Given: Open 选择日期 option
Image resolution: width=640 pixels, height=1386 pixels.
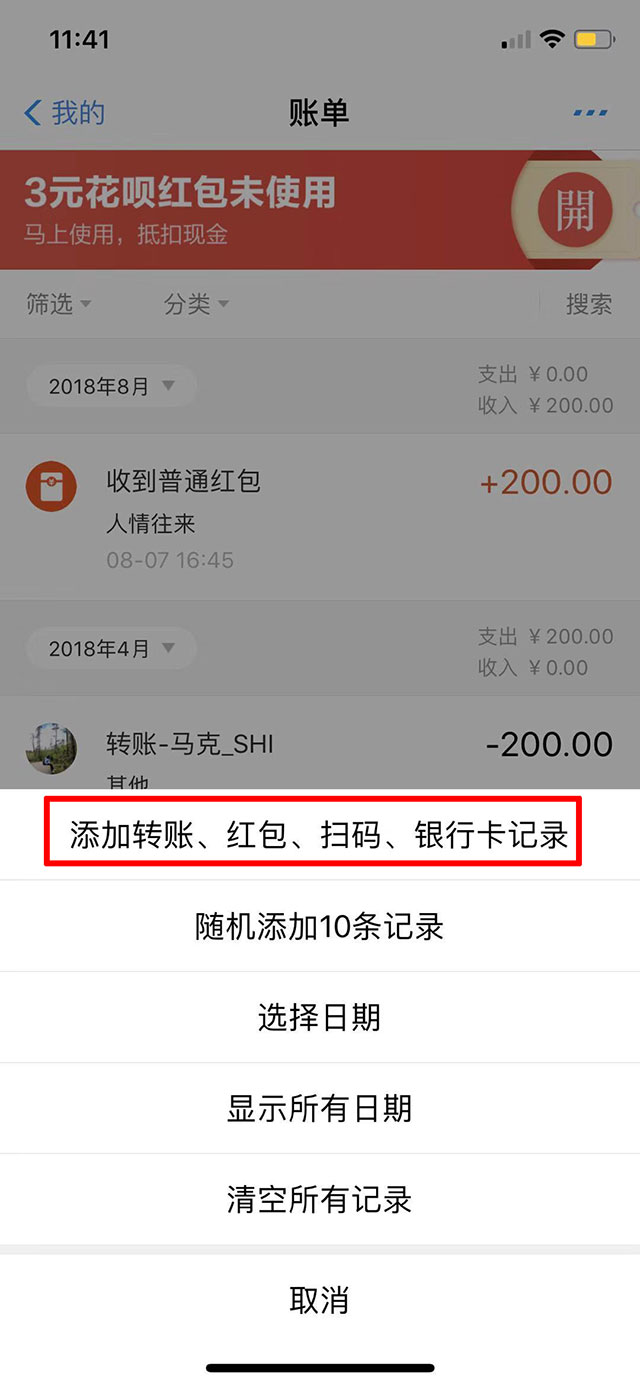Looking at the screenshot, I should coord(319,1018).
